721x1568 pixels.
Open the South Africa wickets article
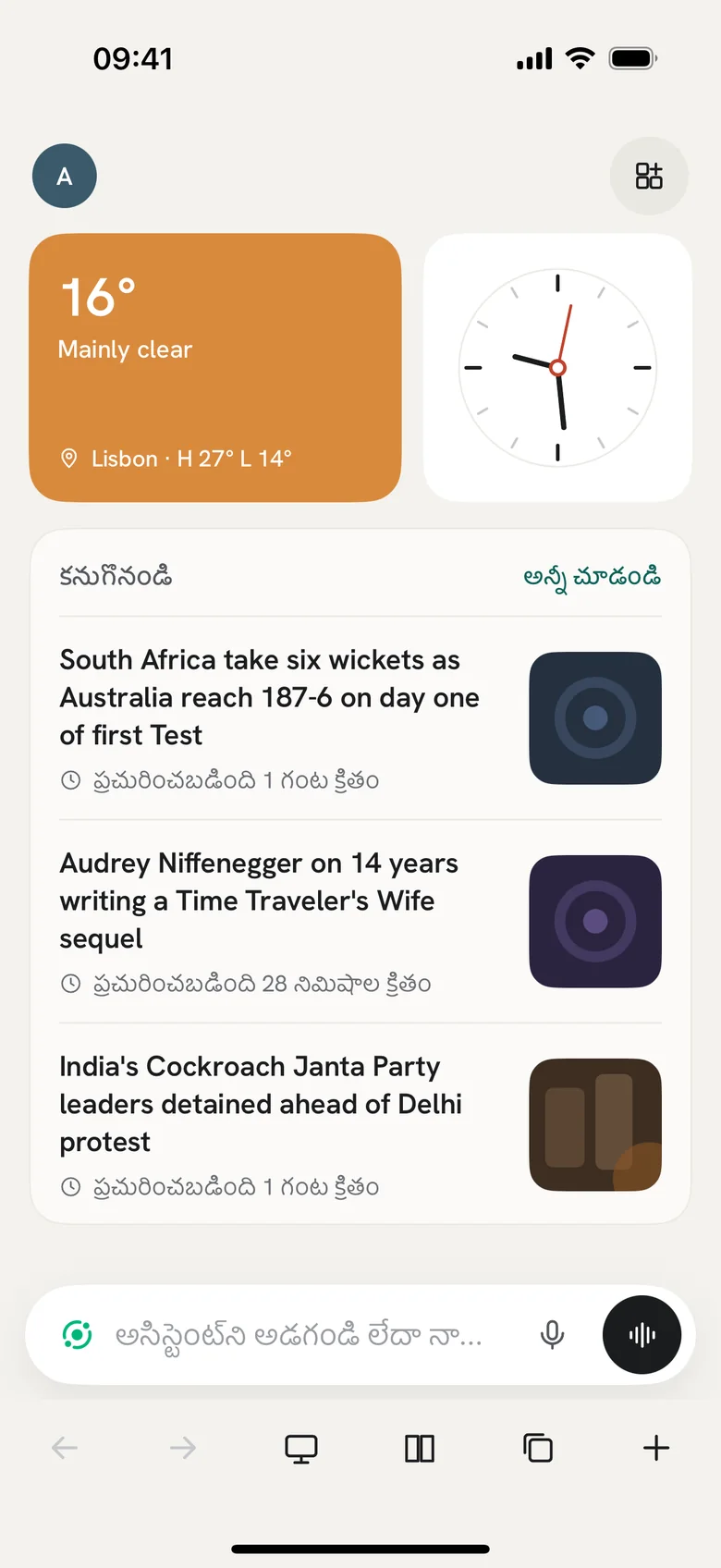coord(360,718)
